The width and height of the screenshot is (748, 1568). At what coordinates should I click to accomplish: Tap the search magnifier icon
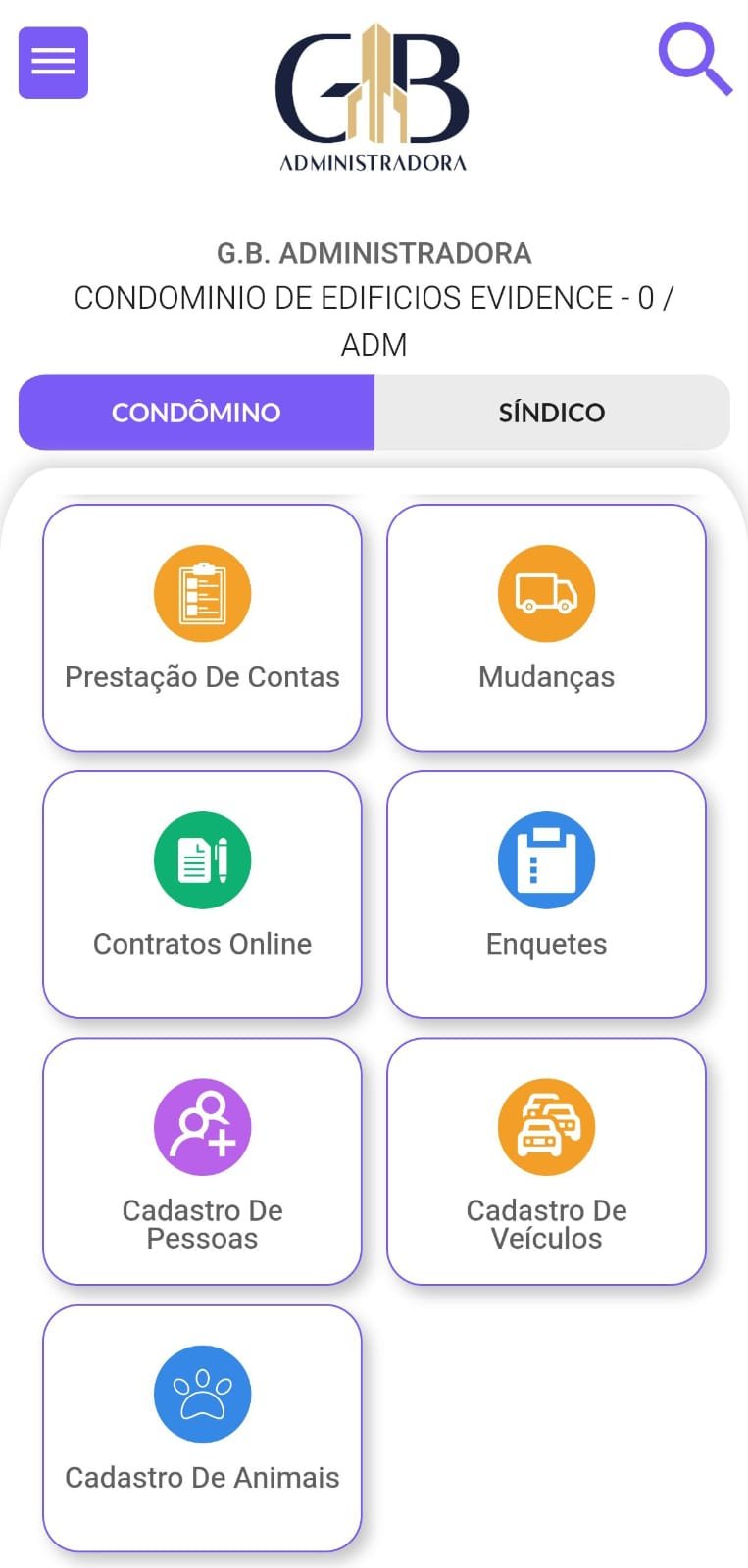coord(694,59)
